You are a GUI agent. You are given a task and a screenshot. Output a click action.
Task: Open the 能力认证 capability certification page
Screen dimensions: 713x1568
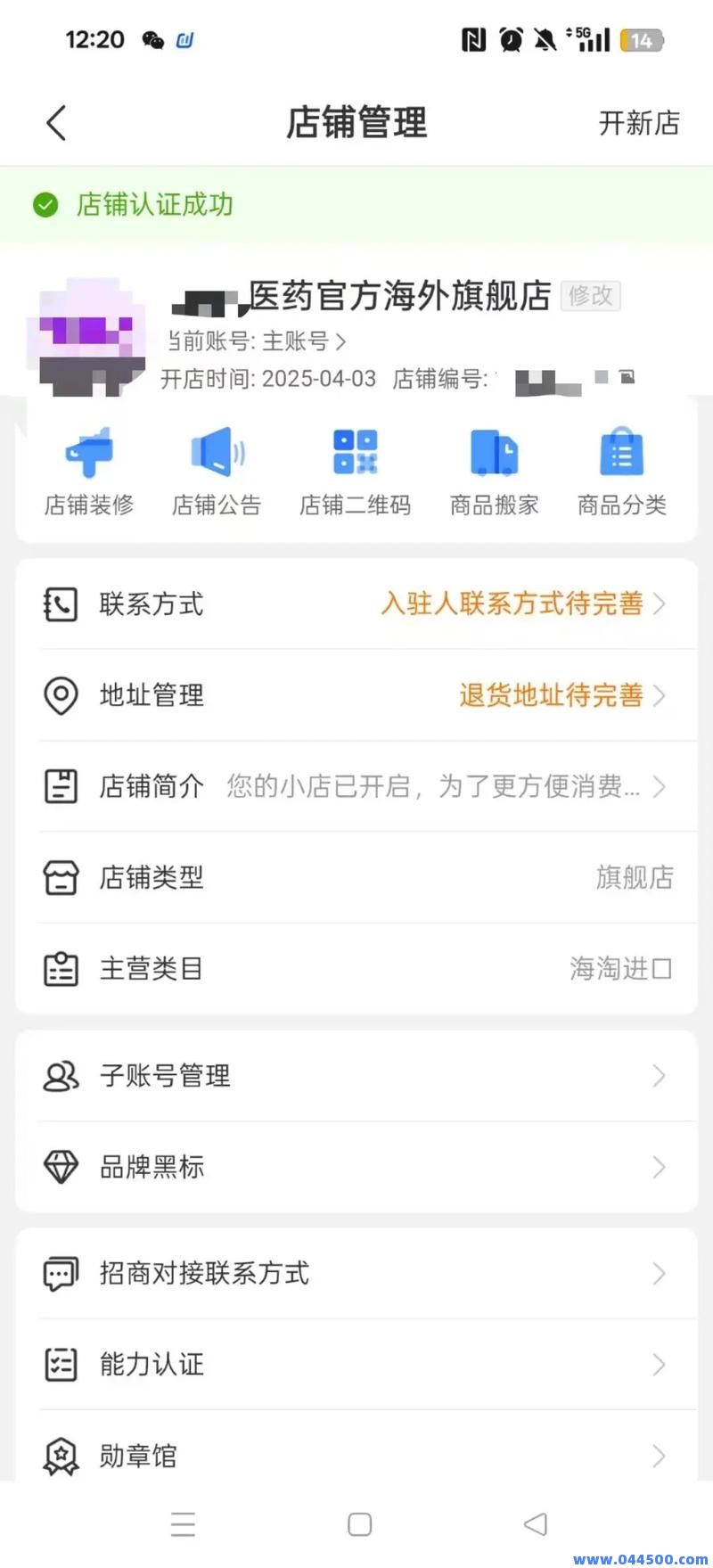356,1365
